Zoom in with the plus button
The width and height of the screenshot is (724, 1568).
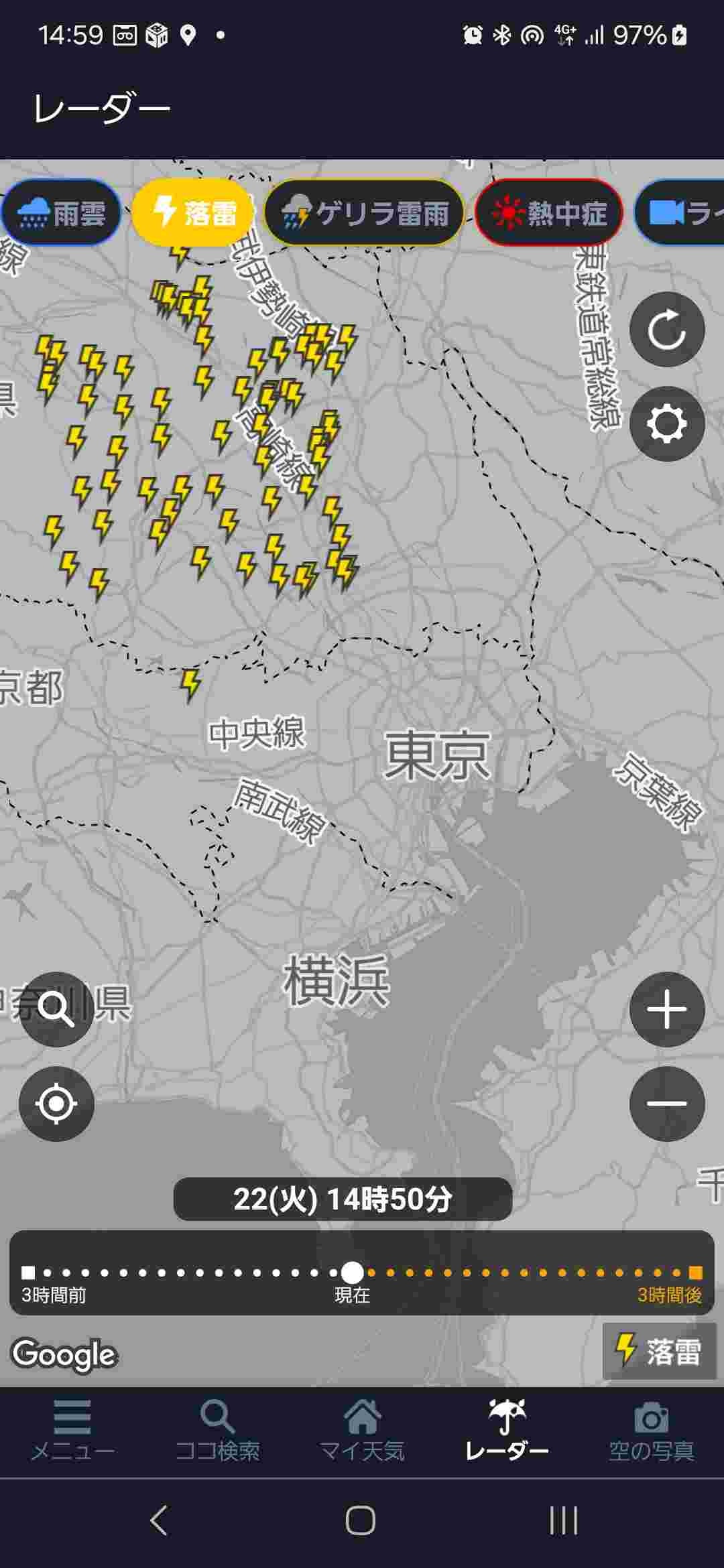pyautogui.click(x=666, y=1009)
